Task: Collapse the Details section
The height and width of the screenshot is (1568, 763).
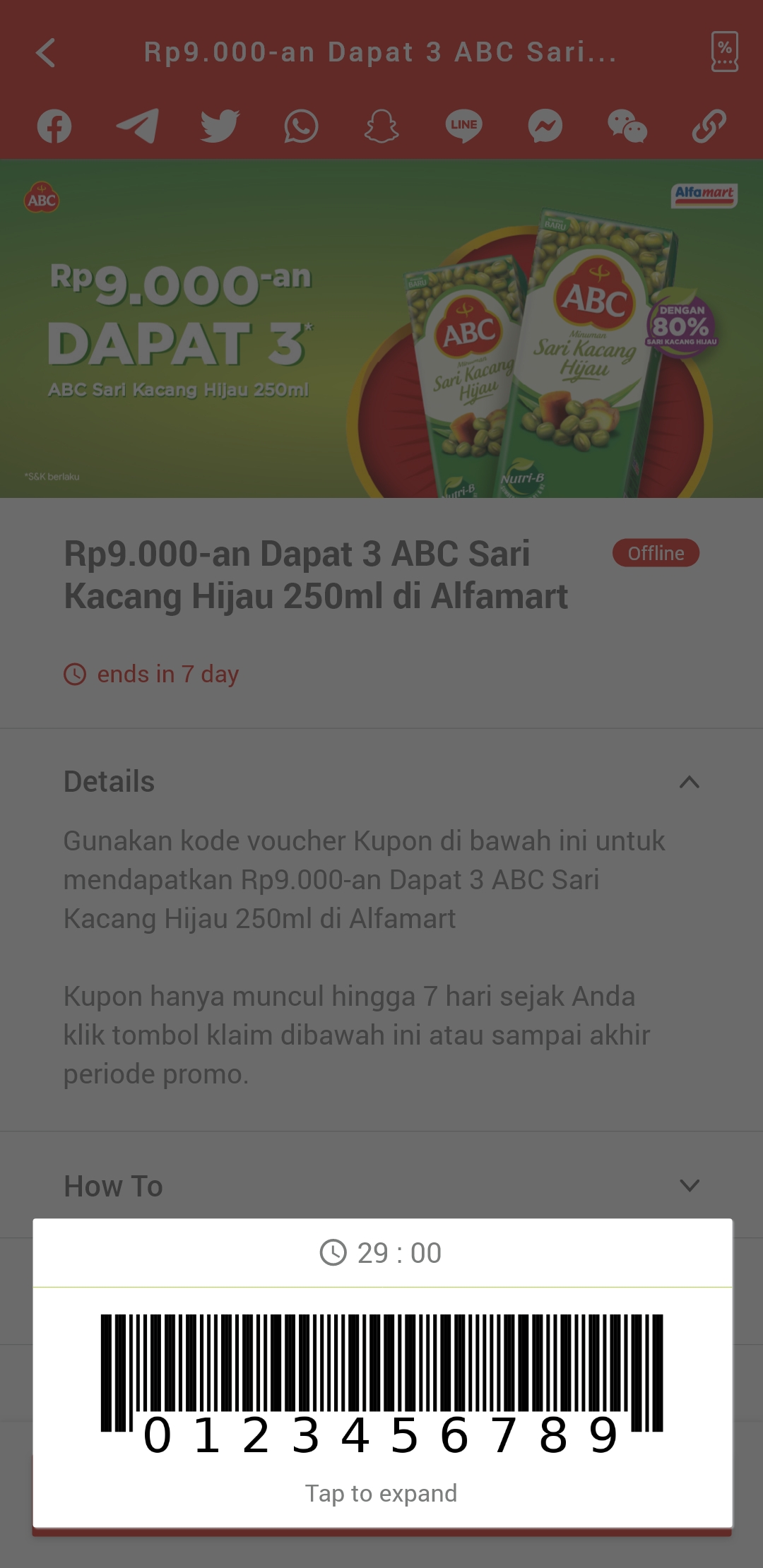Action: (690, 782)
